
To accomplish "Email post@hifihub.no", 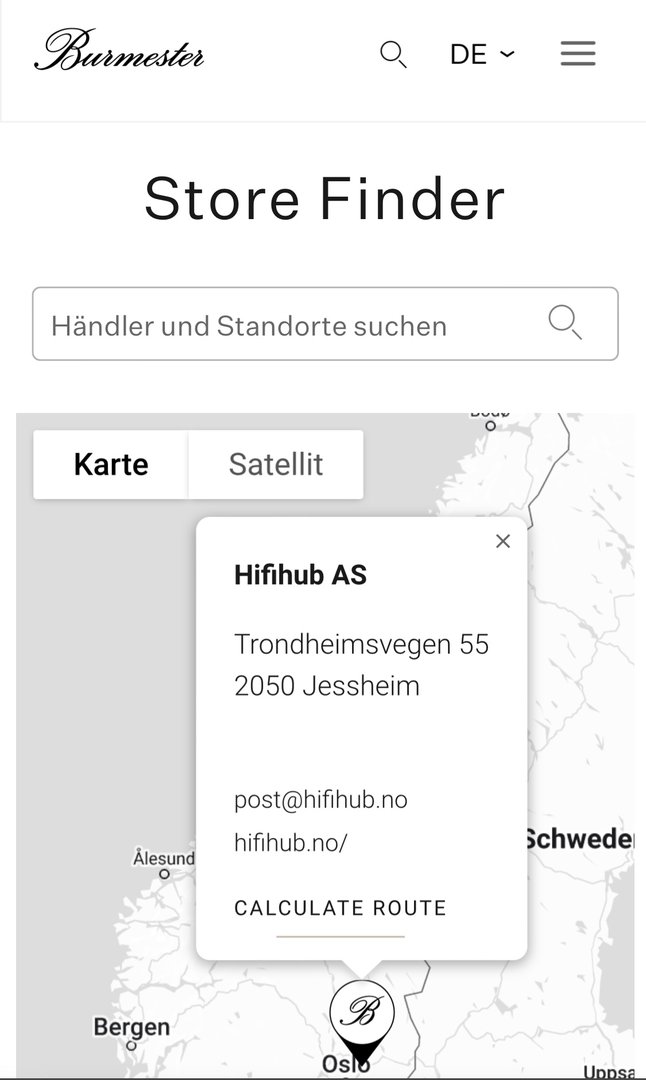I will [x=321, y=799].
